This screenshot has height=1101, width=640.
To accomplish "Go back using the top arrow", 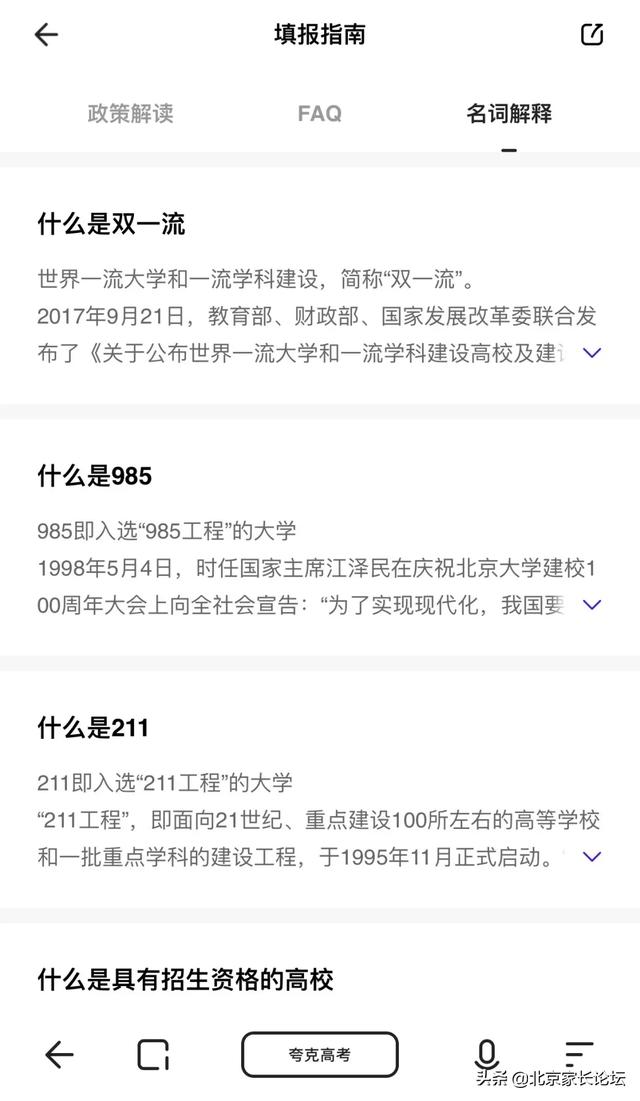I will pyautogui.click(x=46, y=34).
